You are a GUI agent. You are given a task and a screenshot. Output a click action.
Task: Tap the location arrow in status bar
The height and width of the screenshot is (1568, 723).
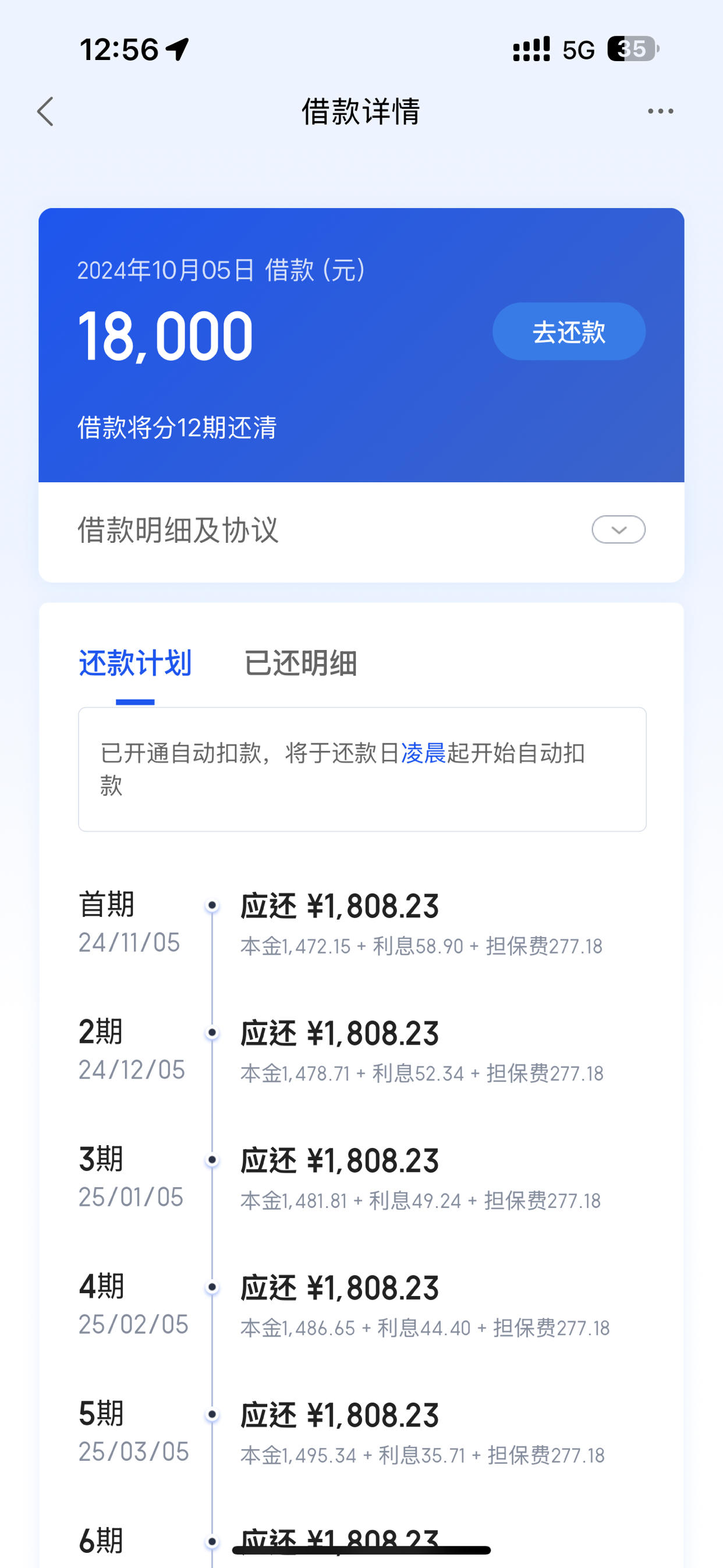click(178, 49)
